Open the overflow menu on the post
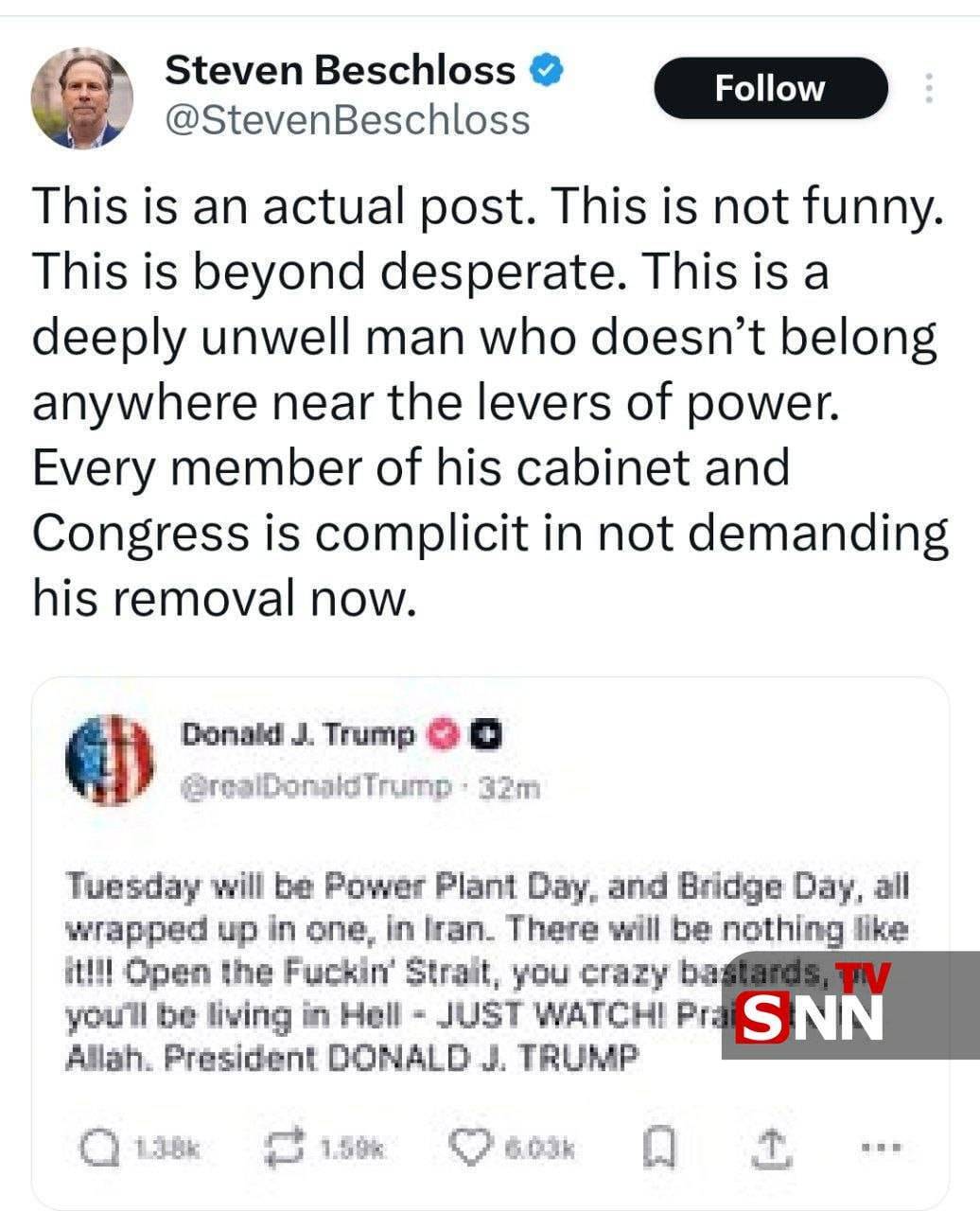The width and height of the screenshot is (980, 1211). click(929, 88)
